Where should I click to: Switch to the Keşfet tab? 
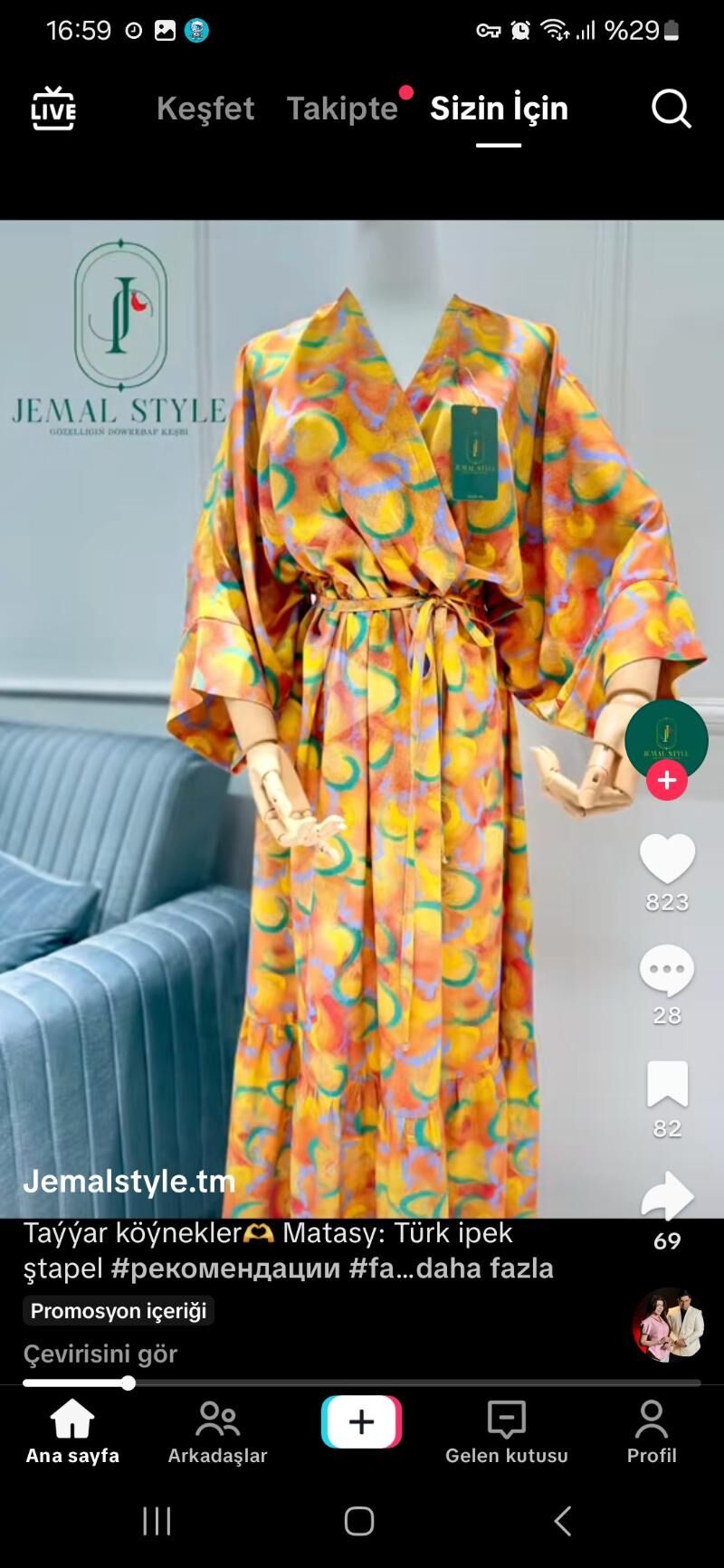tap(205, 109)
